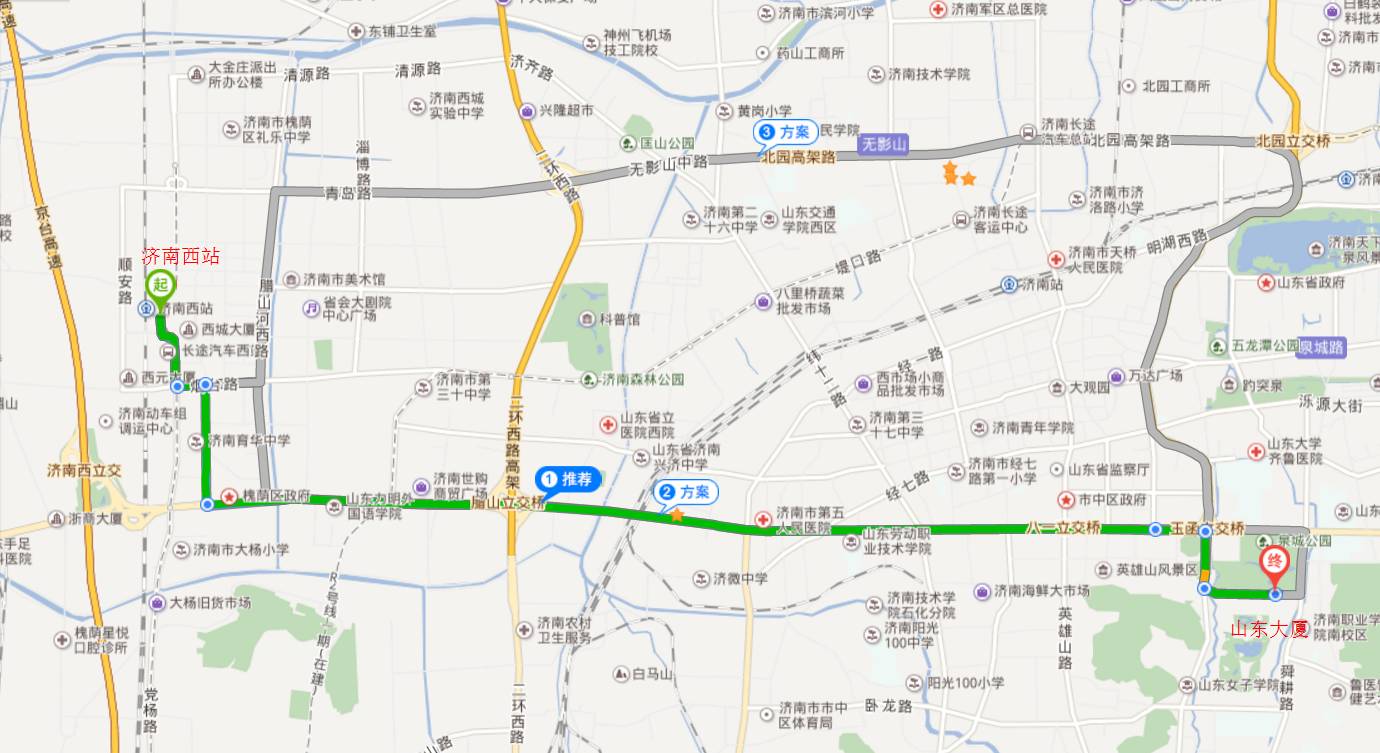Select the recommended route 1 推荐 bubble

[x=569, y=481]
